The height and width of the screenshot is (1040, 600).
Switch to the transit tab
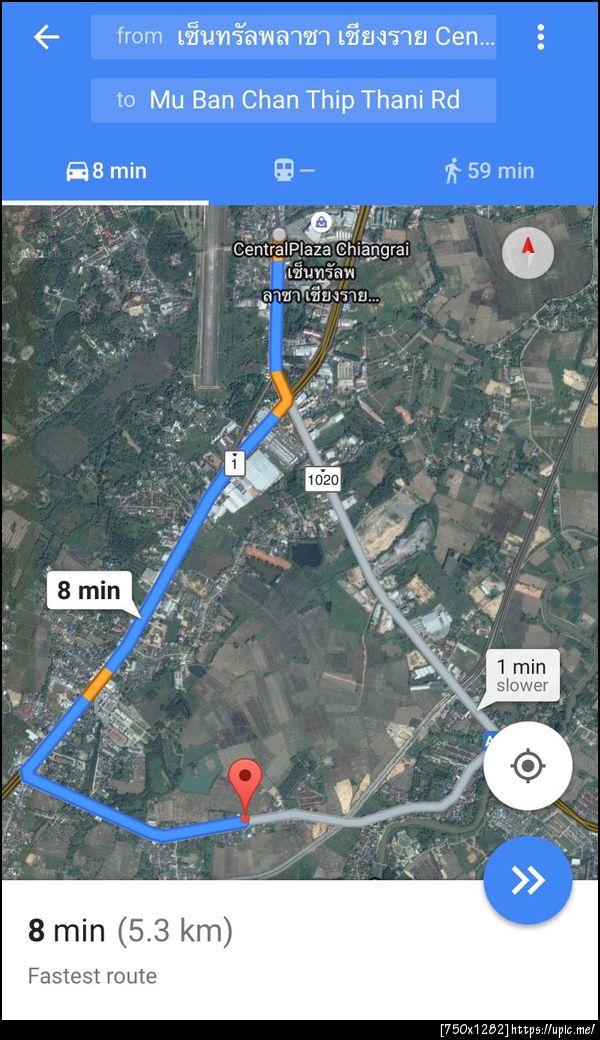click(x=294, y=171)
